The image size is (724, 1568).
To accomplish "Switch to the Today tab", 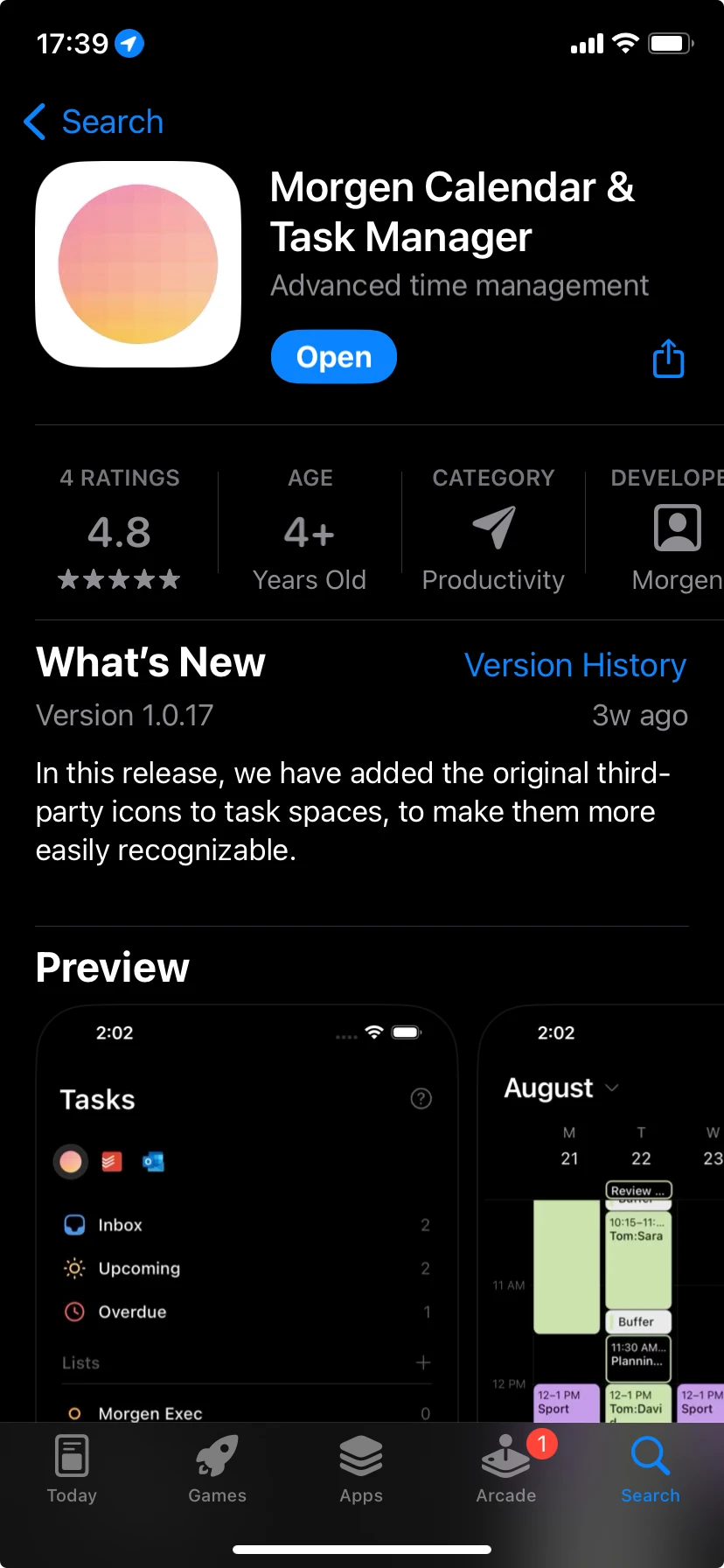I will pos(72,1470).
